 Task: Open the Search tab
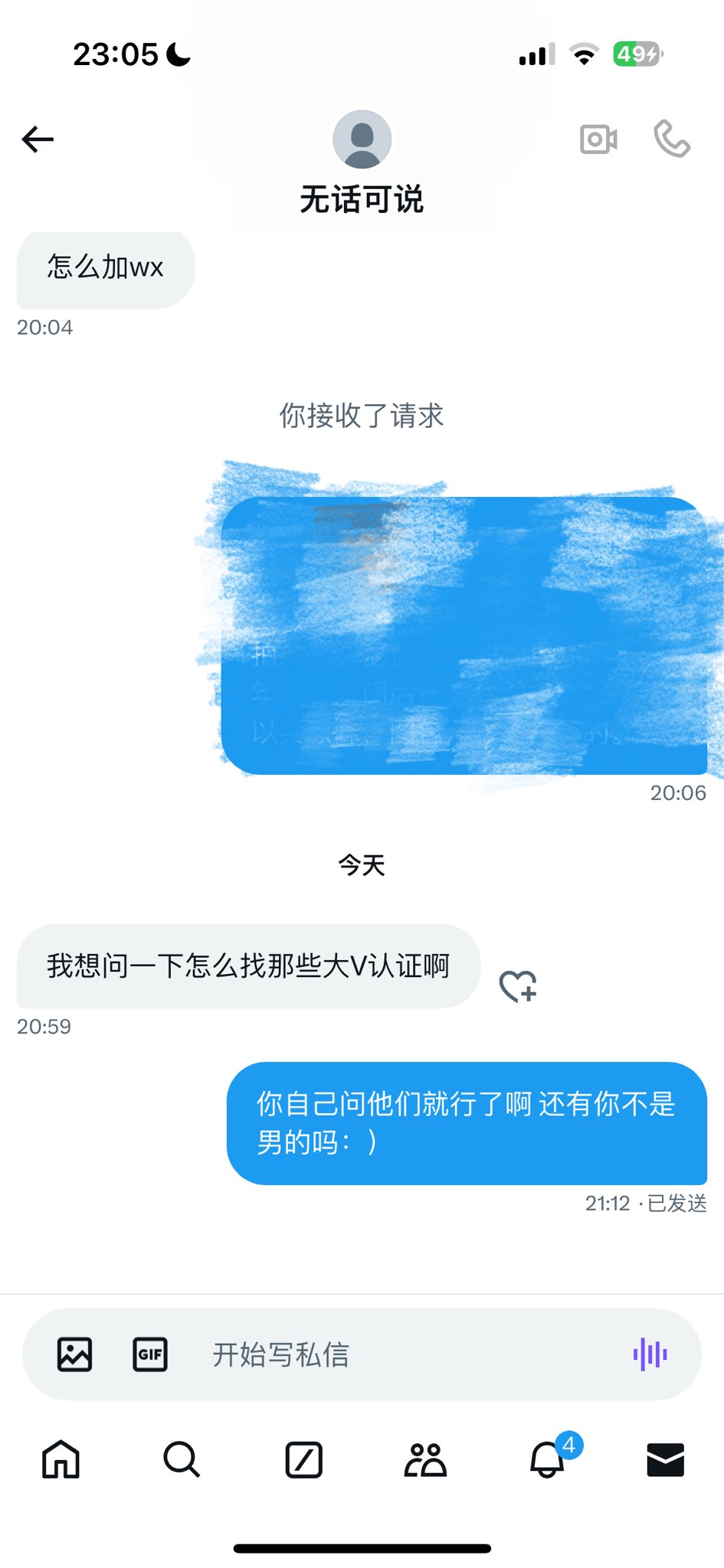tap(182, 1459)
